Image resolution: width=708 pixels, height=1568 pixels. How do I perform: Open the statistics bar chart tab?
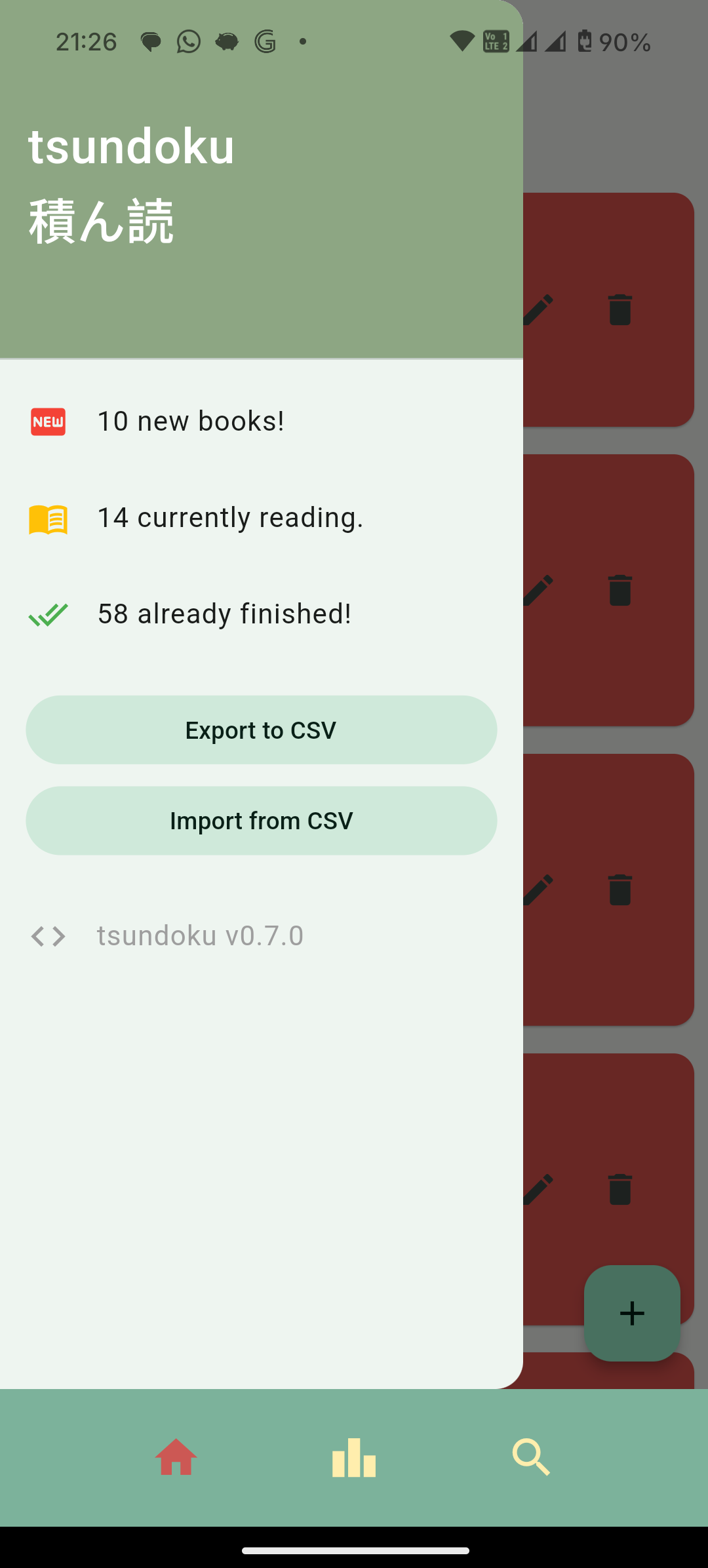(354, 1457)
